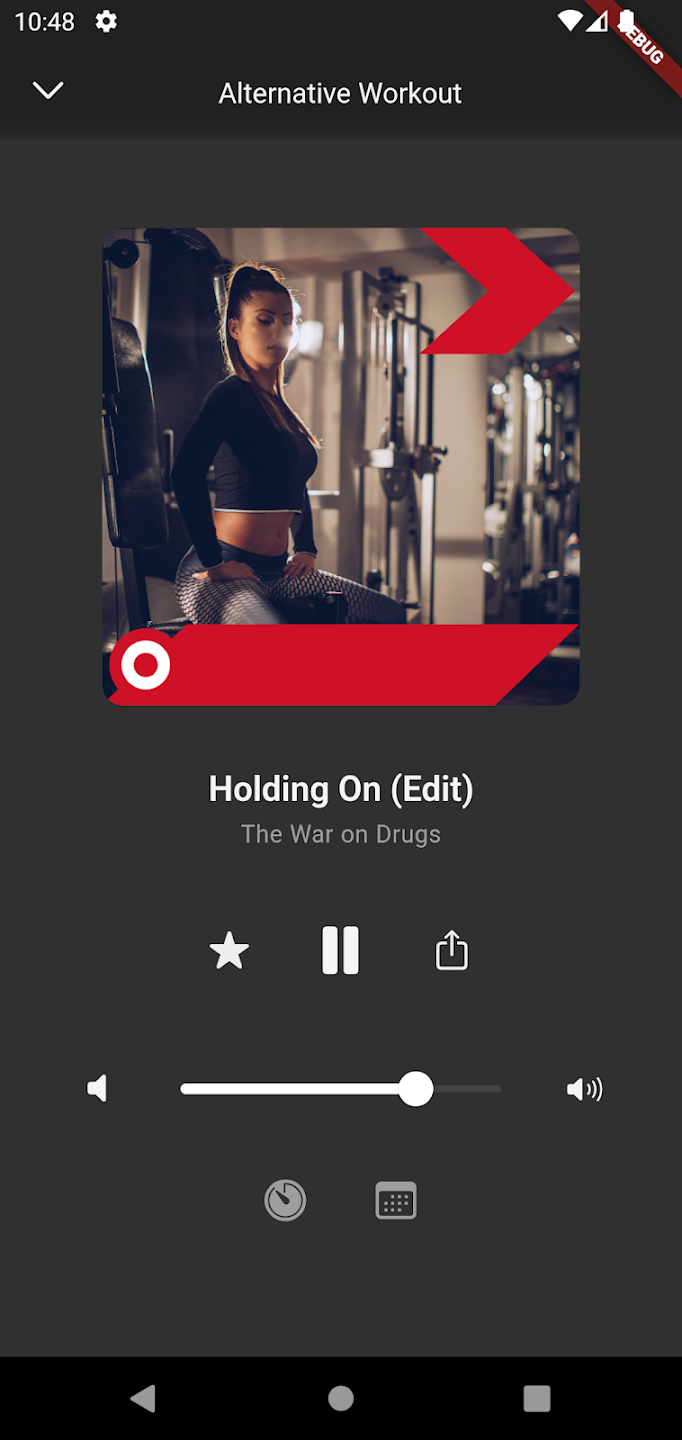Open the sleep timer
Viewport: 682px width, 1440px height.
pyautogui.click(x=285, y=1200)
